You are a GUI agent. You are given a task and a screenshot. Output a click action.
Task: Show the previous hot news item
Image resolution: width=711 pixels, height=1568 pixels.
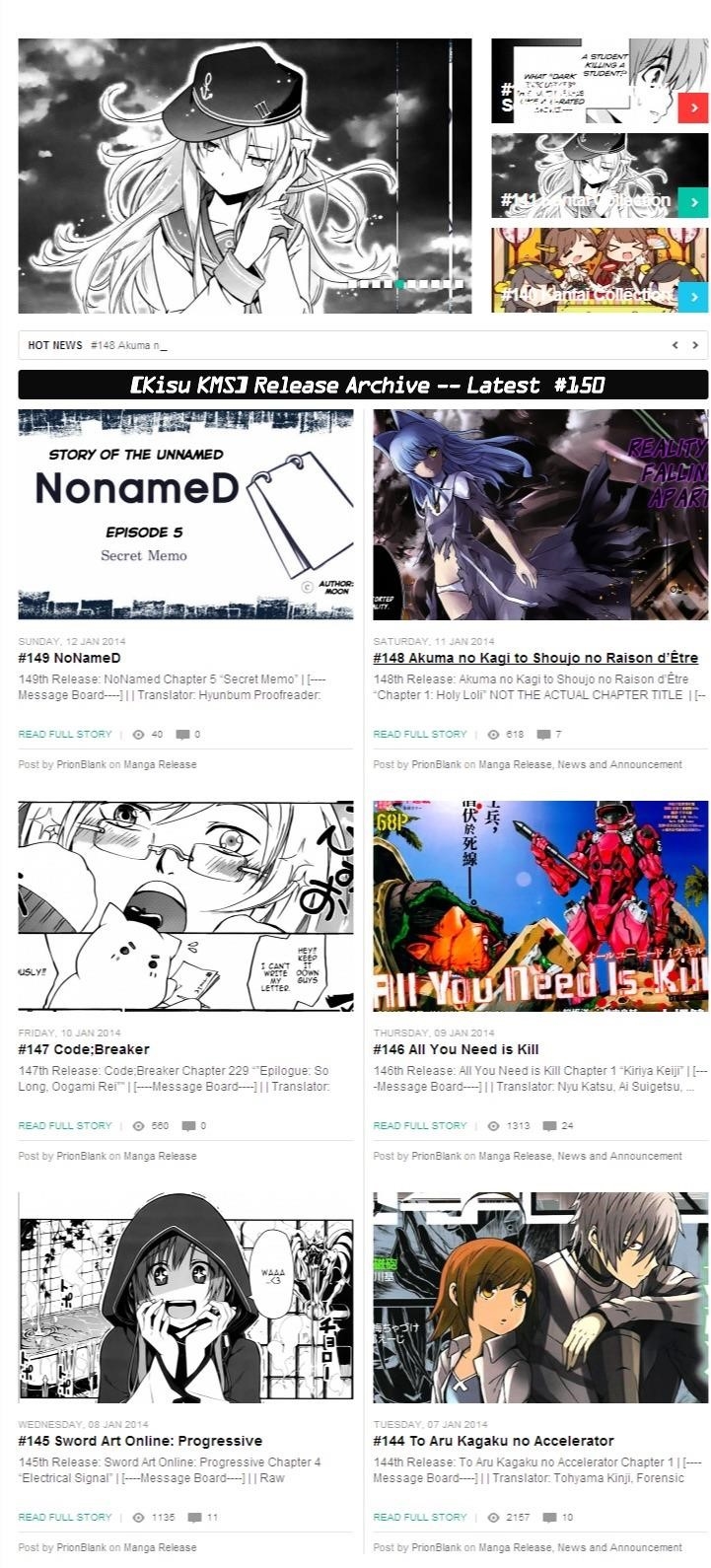675,345
